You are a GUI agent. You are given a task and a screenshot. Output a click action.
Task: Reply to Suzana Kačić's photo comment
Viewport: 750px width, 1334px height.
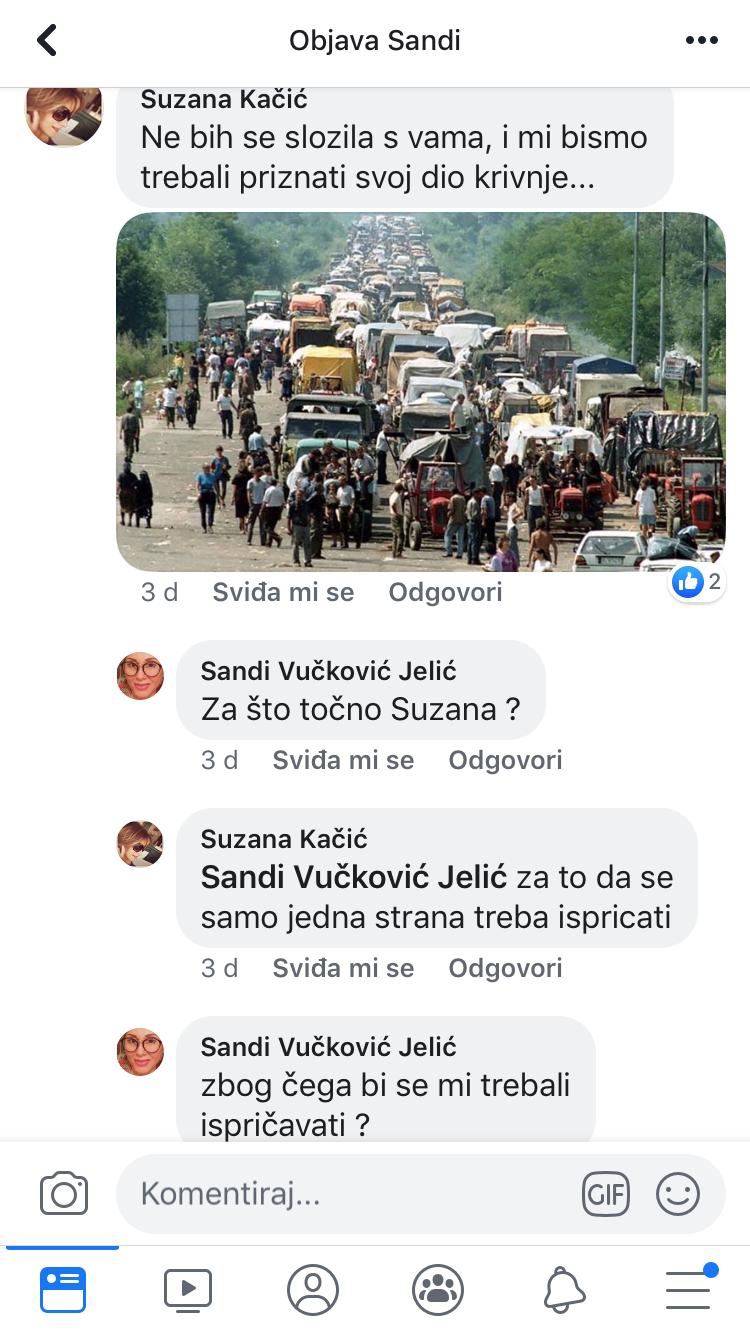445,592
